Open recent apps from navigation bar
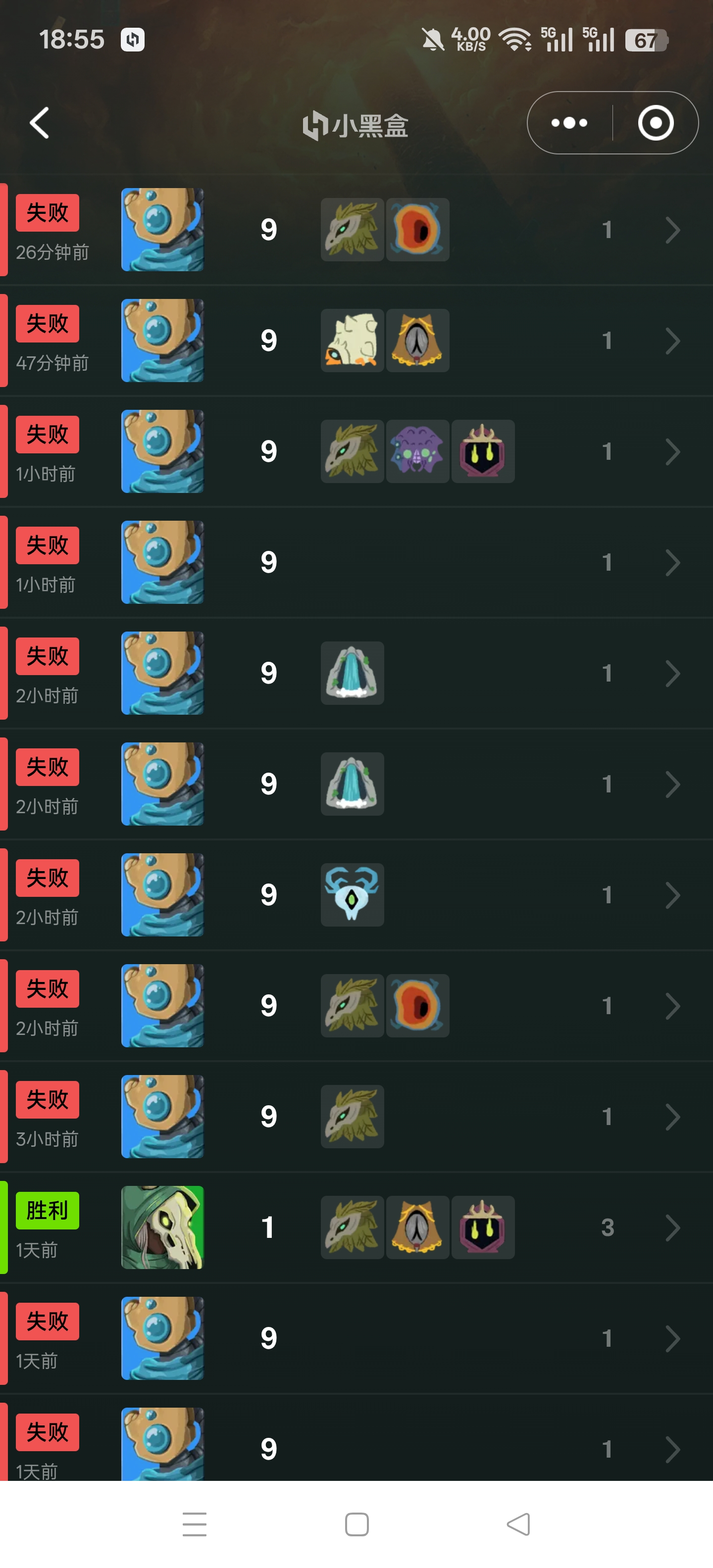Image resolution: width=713 pixels, height=1568 pixels. (195, 1524)
